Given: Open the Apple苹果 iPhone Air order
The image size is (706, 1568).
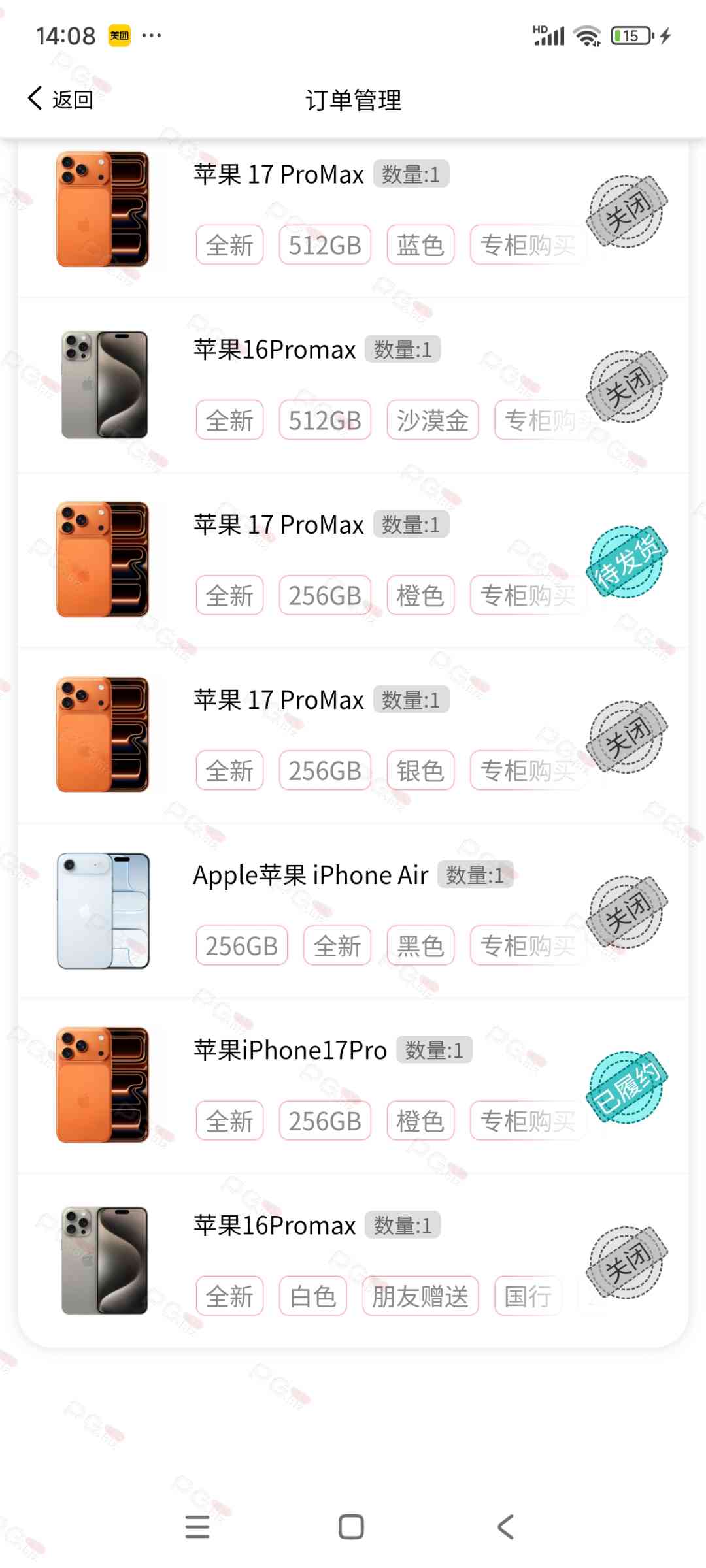Looking at the screenshot, I should 353,911.
